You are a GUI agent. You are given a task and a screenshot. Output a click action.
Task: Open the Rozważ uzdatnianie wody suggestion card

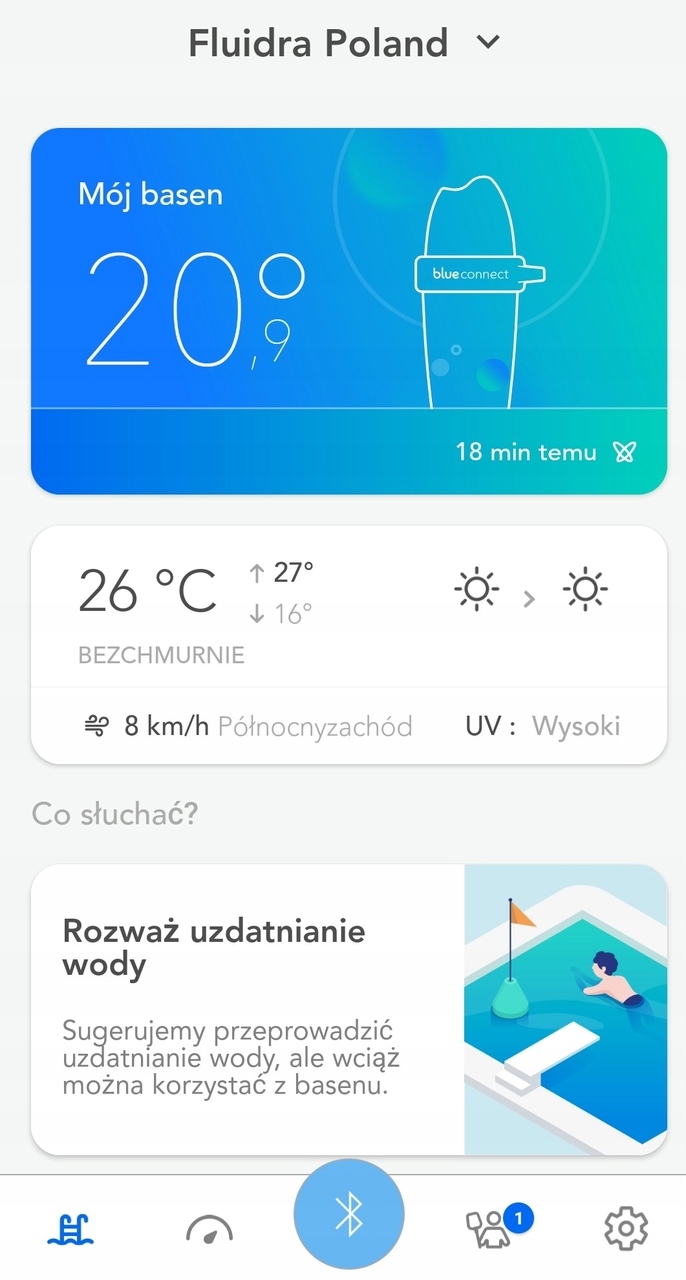pos(348,1010)
